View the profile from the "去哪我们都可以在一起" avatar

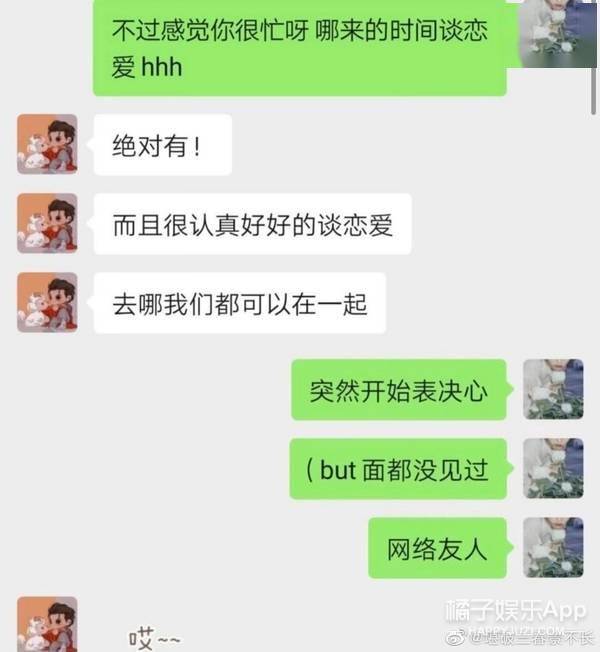[x=47, y=302]
